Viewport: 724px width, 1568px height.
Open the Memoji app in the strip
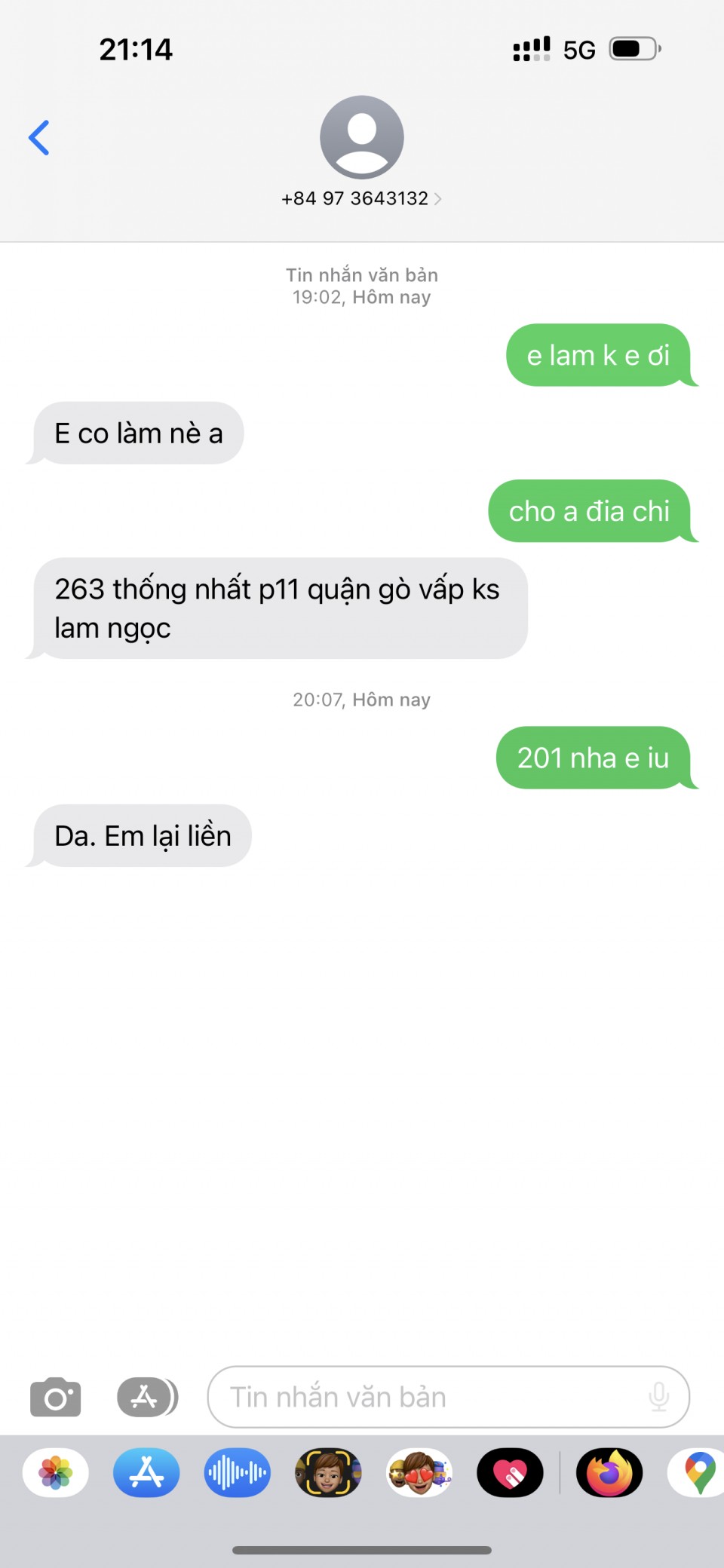[x=328, y=1472]
